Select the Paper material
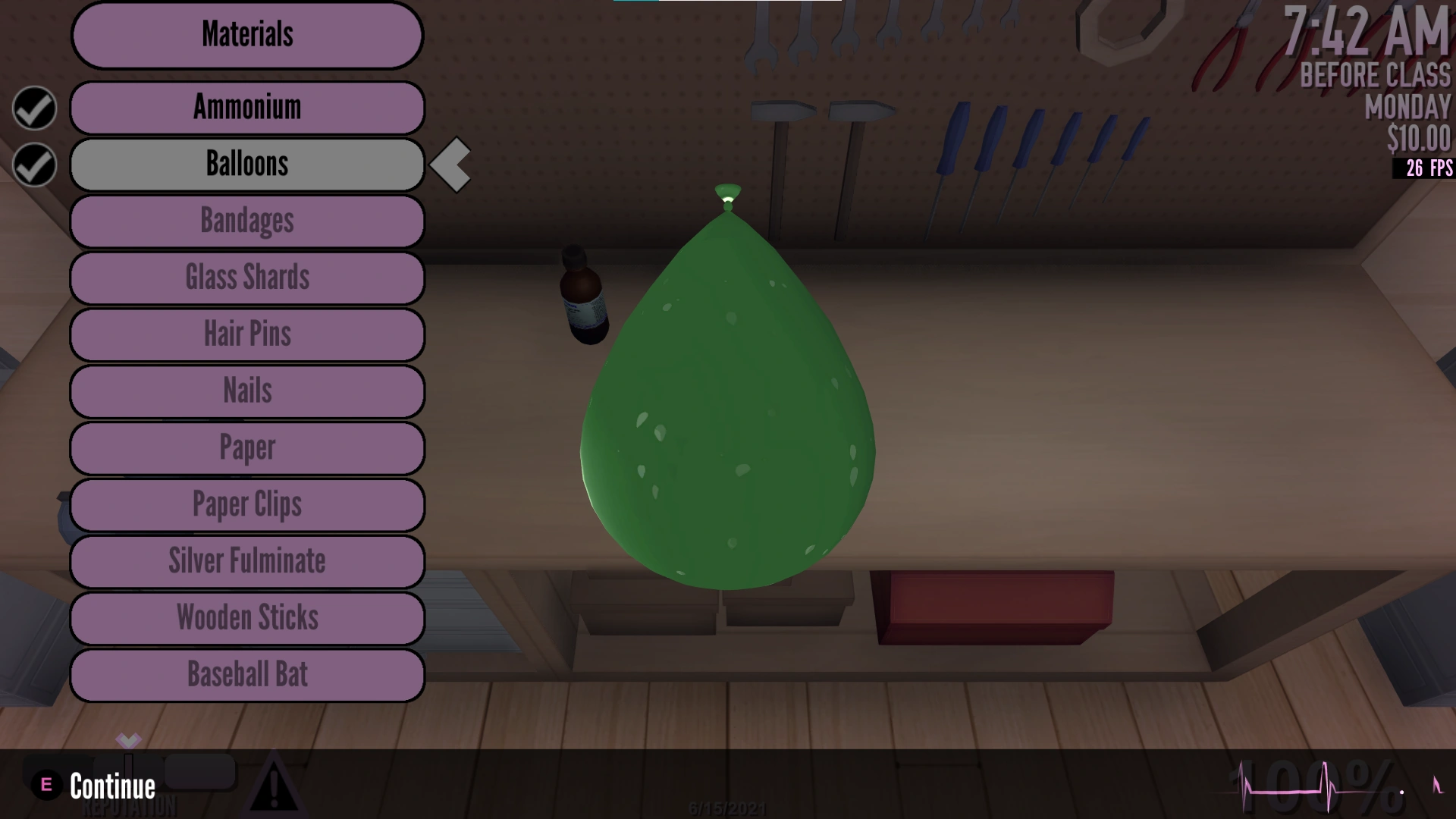 click(x=247, y=447)
